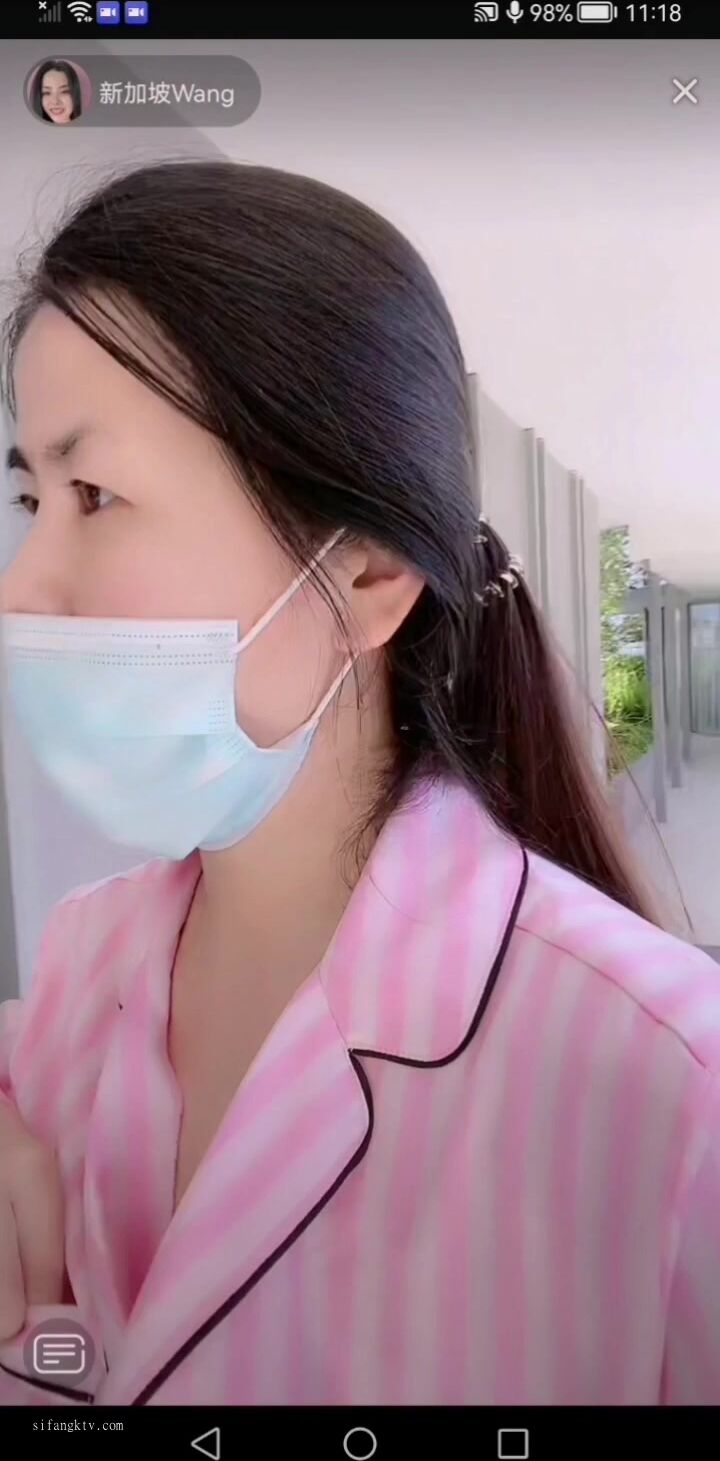The image size is (720, 1461).
Task: Open the comments message icon
Action: 59,1354
